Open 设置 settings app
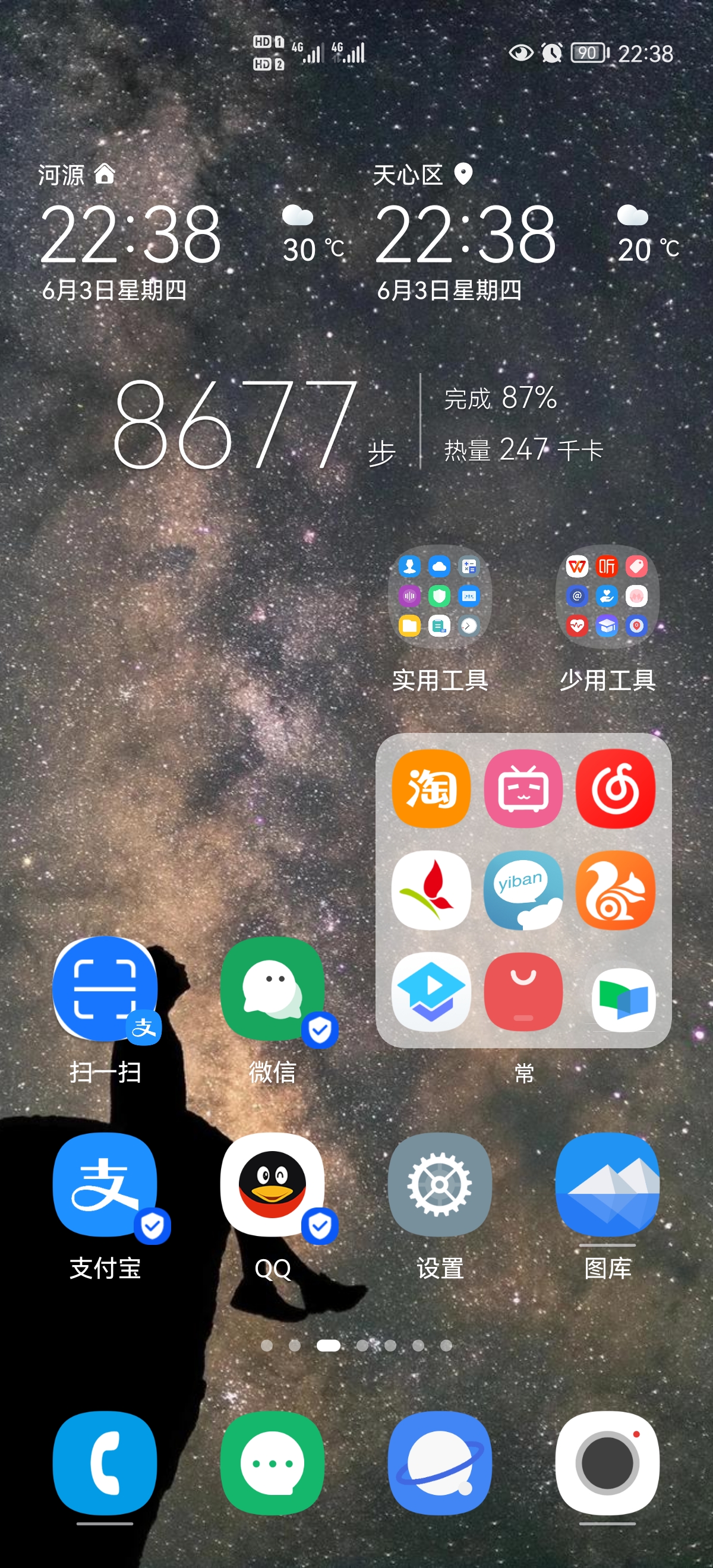Screen dimensions: 713x1568 click(440, 1184)
